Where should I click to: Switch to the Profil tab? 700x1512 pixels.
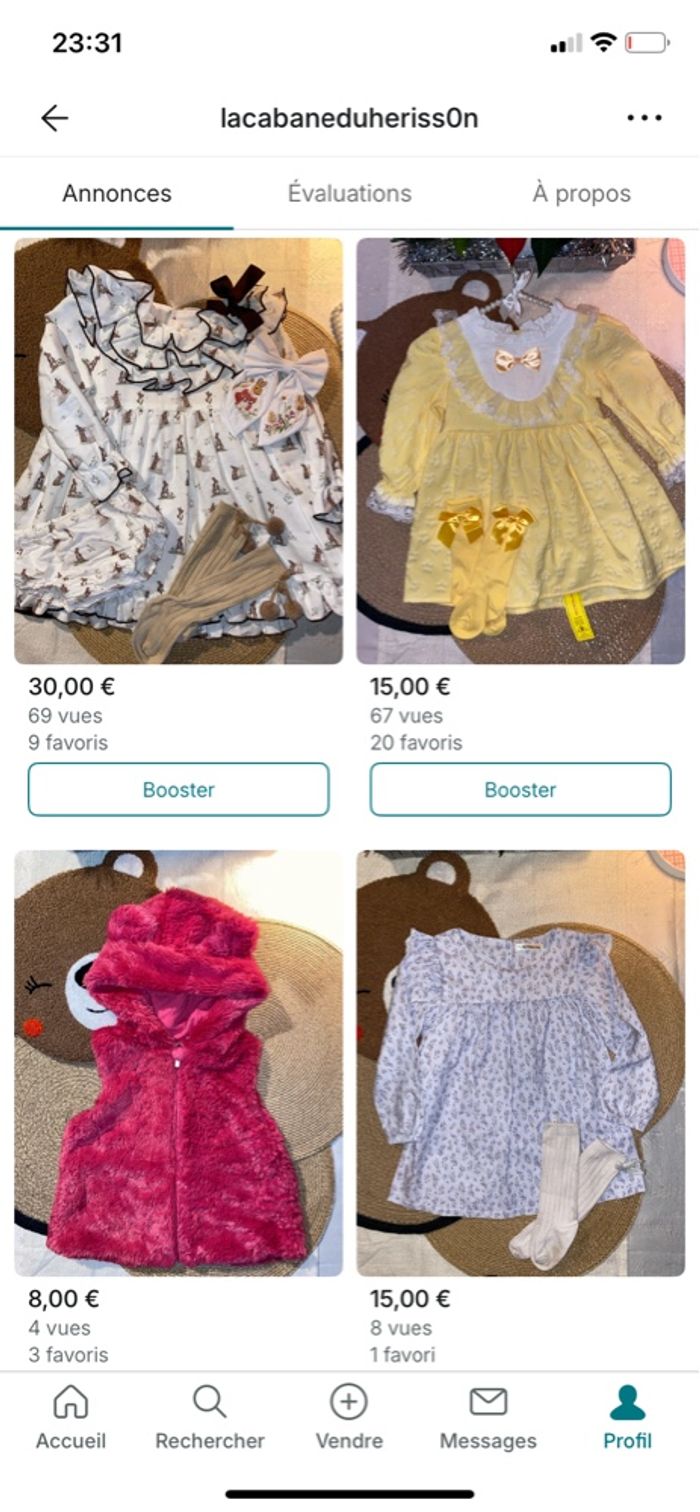pos(627,1417)
